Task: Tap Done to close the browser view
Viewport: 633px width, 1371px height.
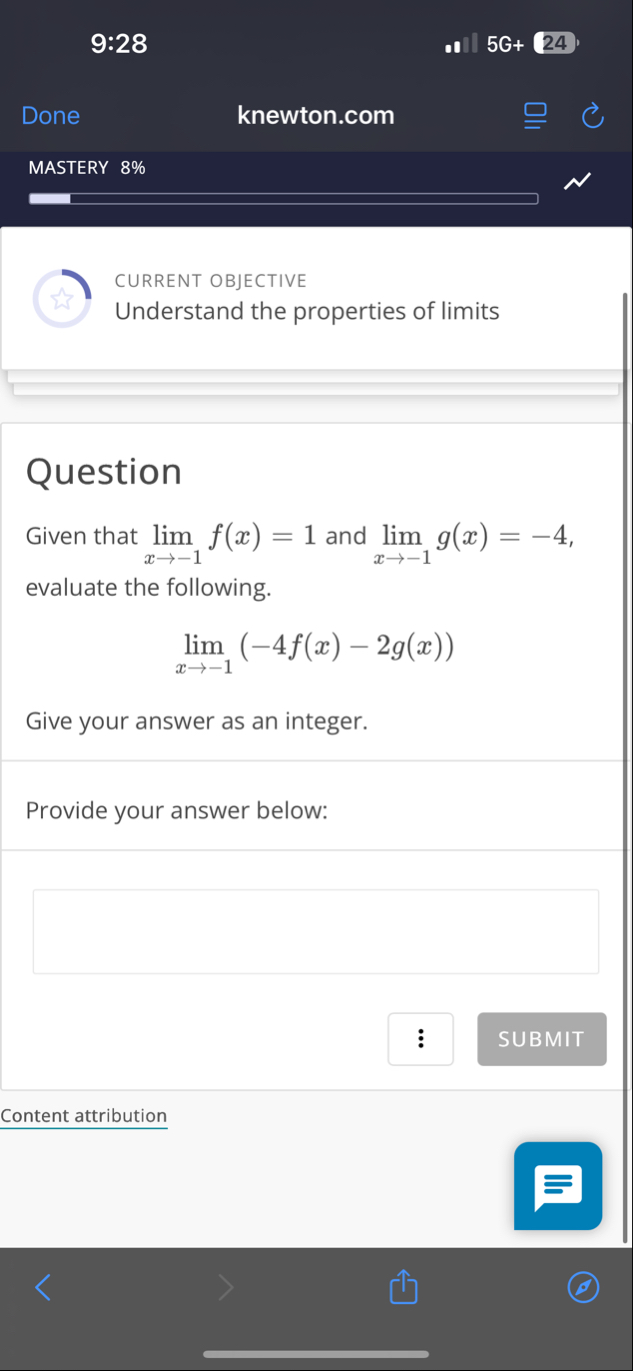Action: click(51, 116)
